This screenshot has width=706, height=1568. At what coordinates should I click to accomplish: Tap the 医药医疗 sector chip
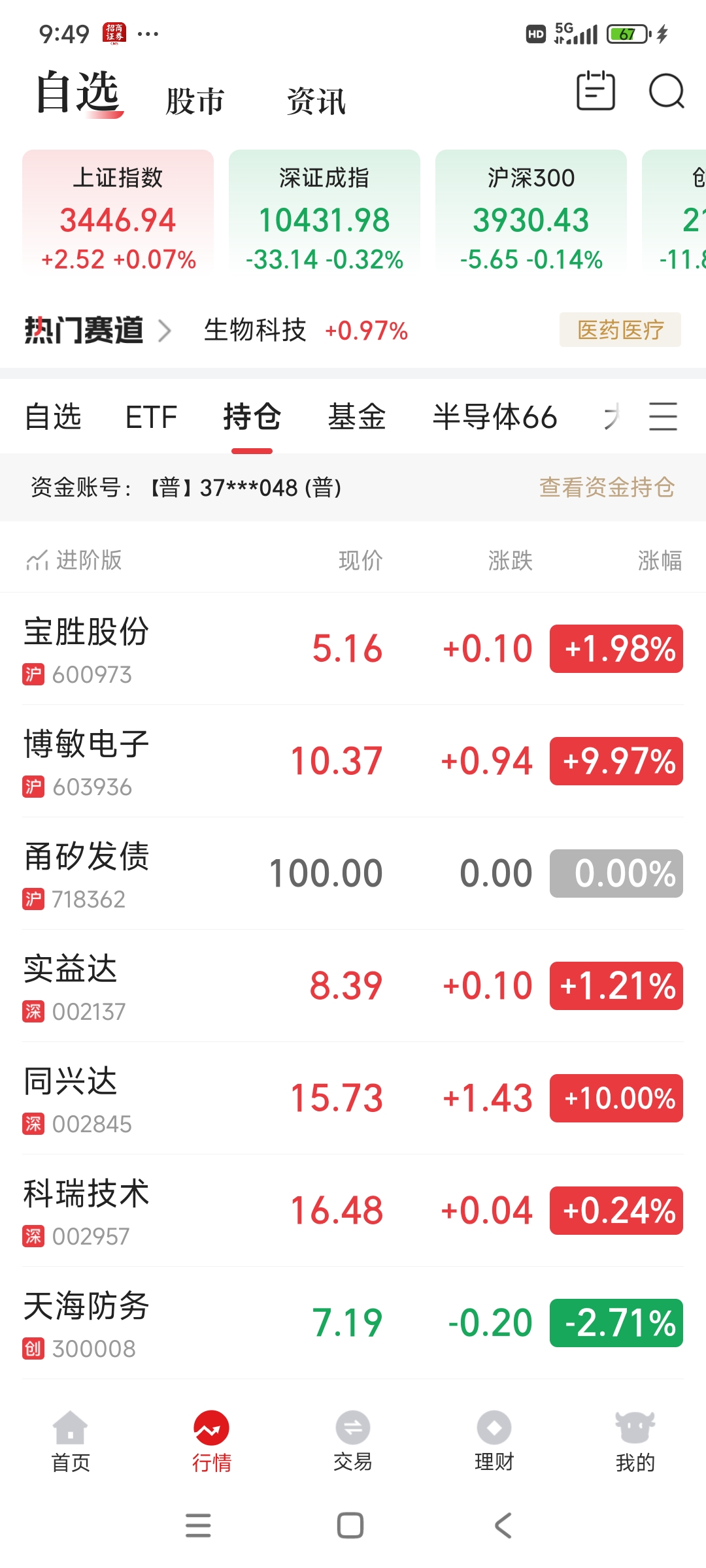(620, 330)
